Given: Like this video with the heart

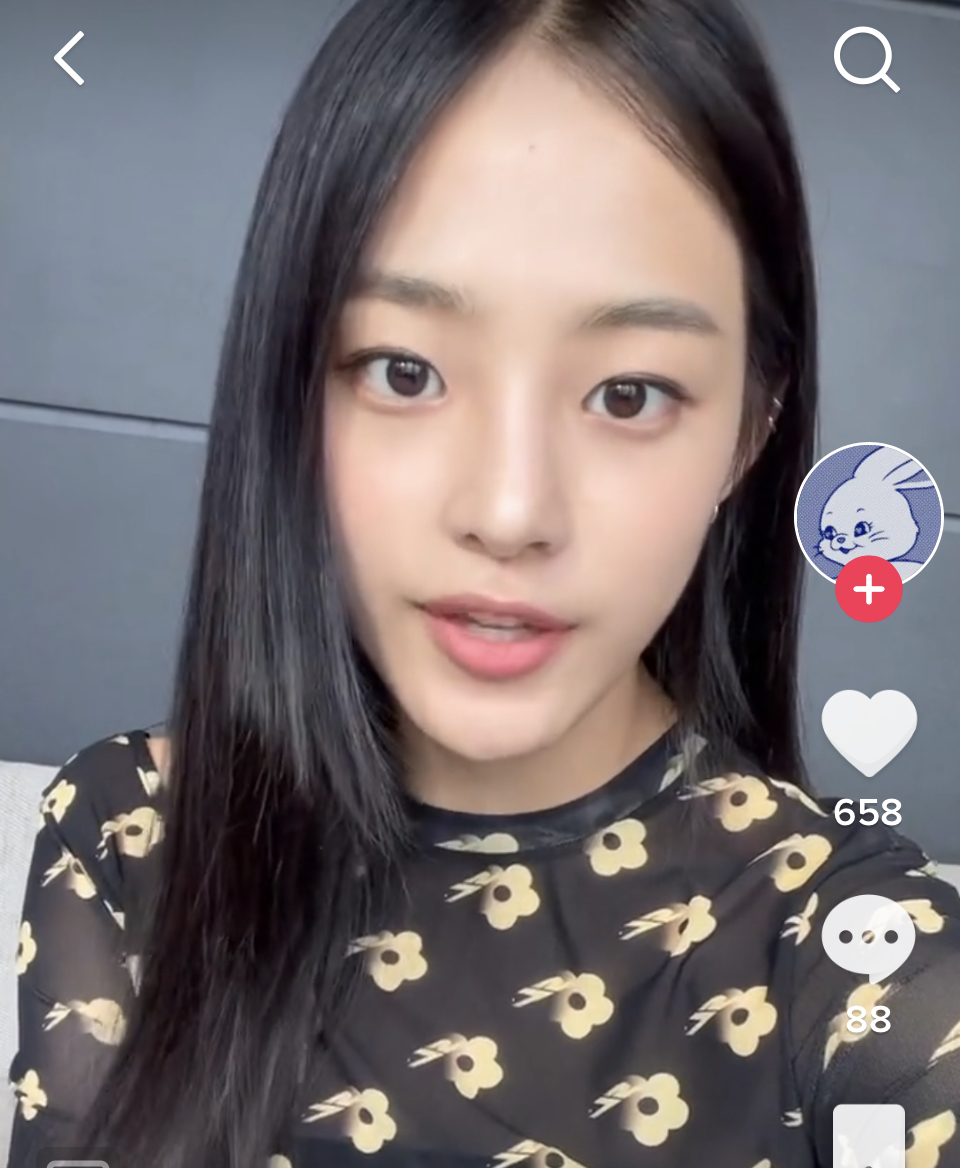Looking at the screenshot, I should [x=868, y=733].
